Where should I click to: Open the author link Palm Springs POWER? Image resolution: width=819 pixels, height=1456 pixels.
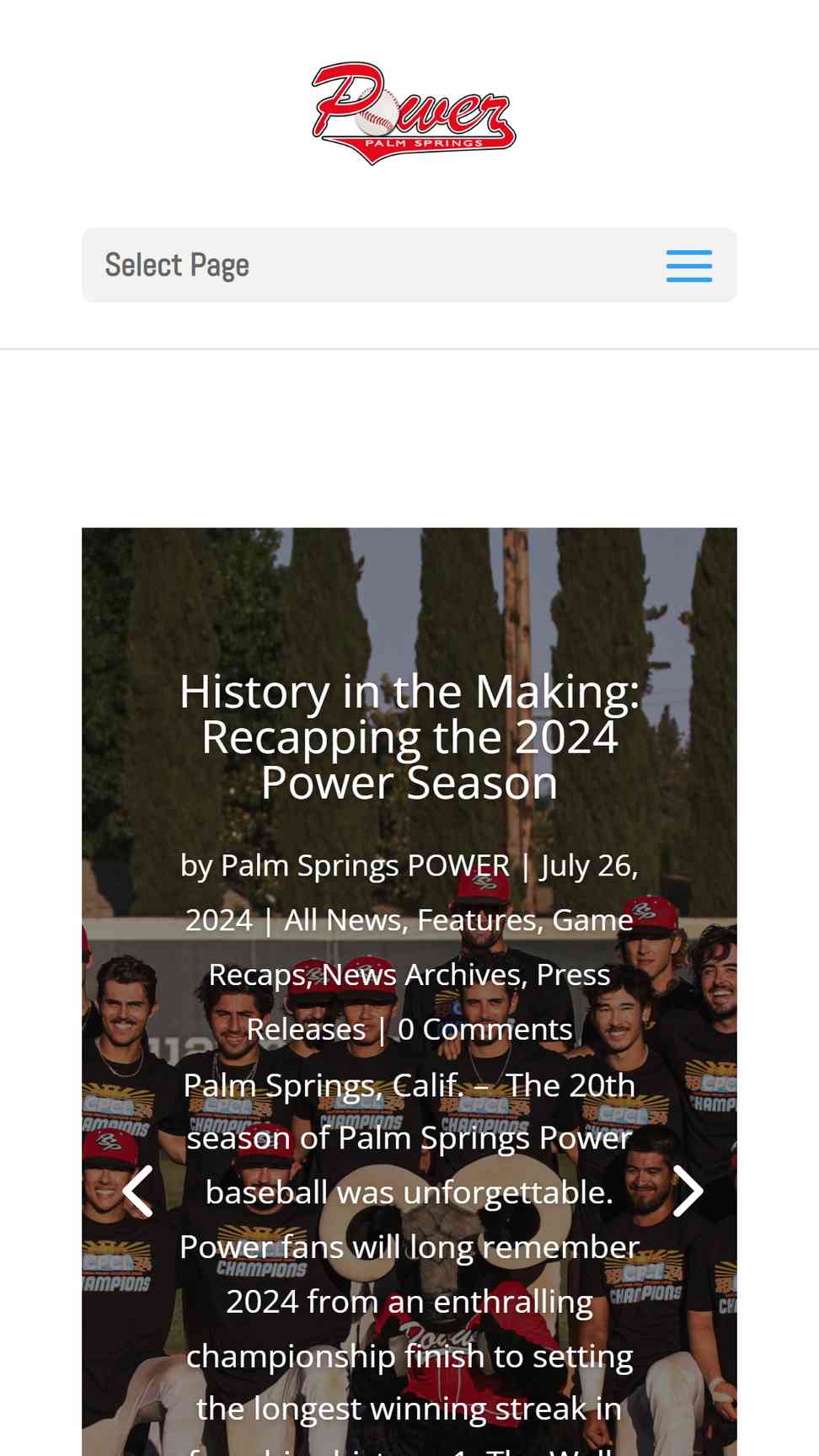(365, 865)
